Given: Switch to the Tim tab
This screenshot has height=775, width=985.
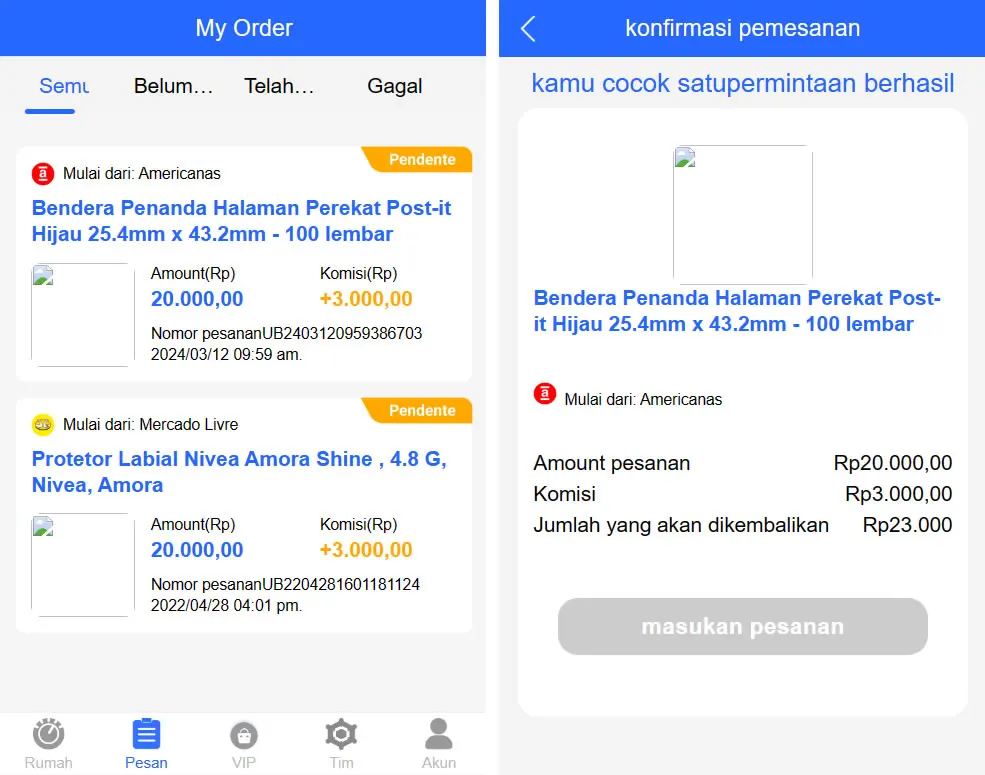Looking at the screenshot, I should coord(341,744).
